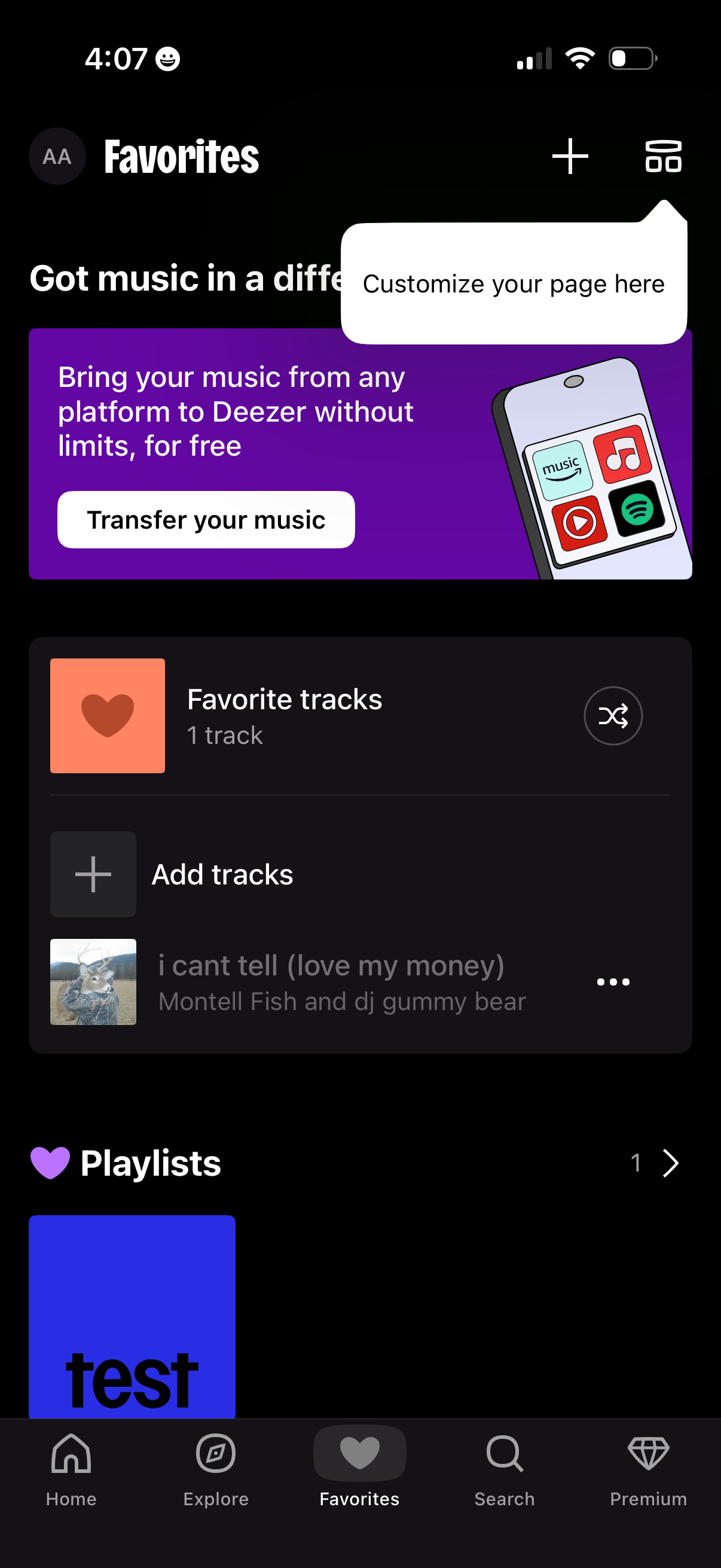Viewport: 721px width, 1568px height.
Task: Tap the Transfer your music button
Action: (x=206, y=519)
